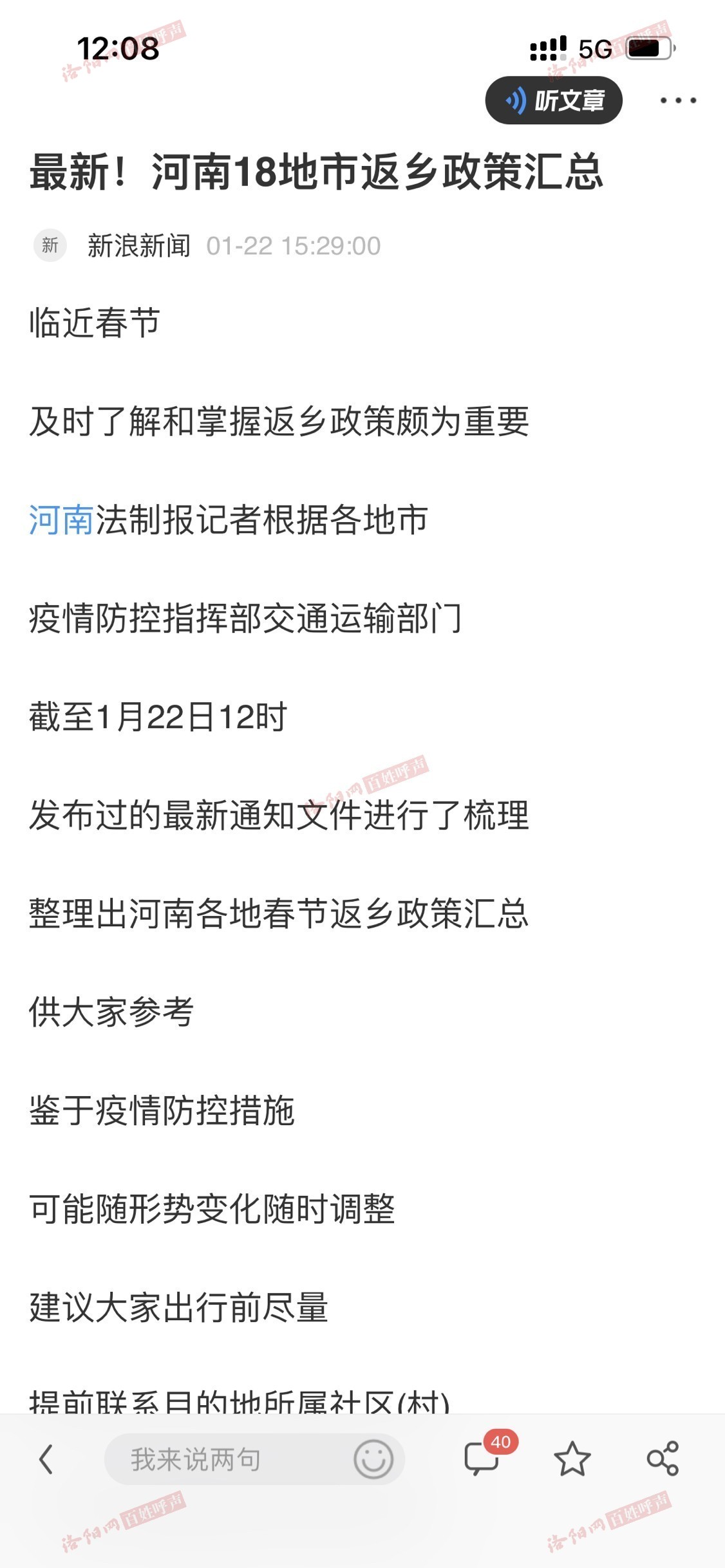Tap the 听文章 listen button
Viewport: 725px width, 1568px height.
[554, 100]
